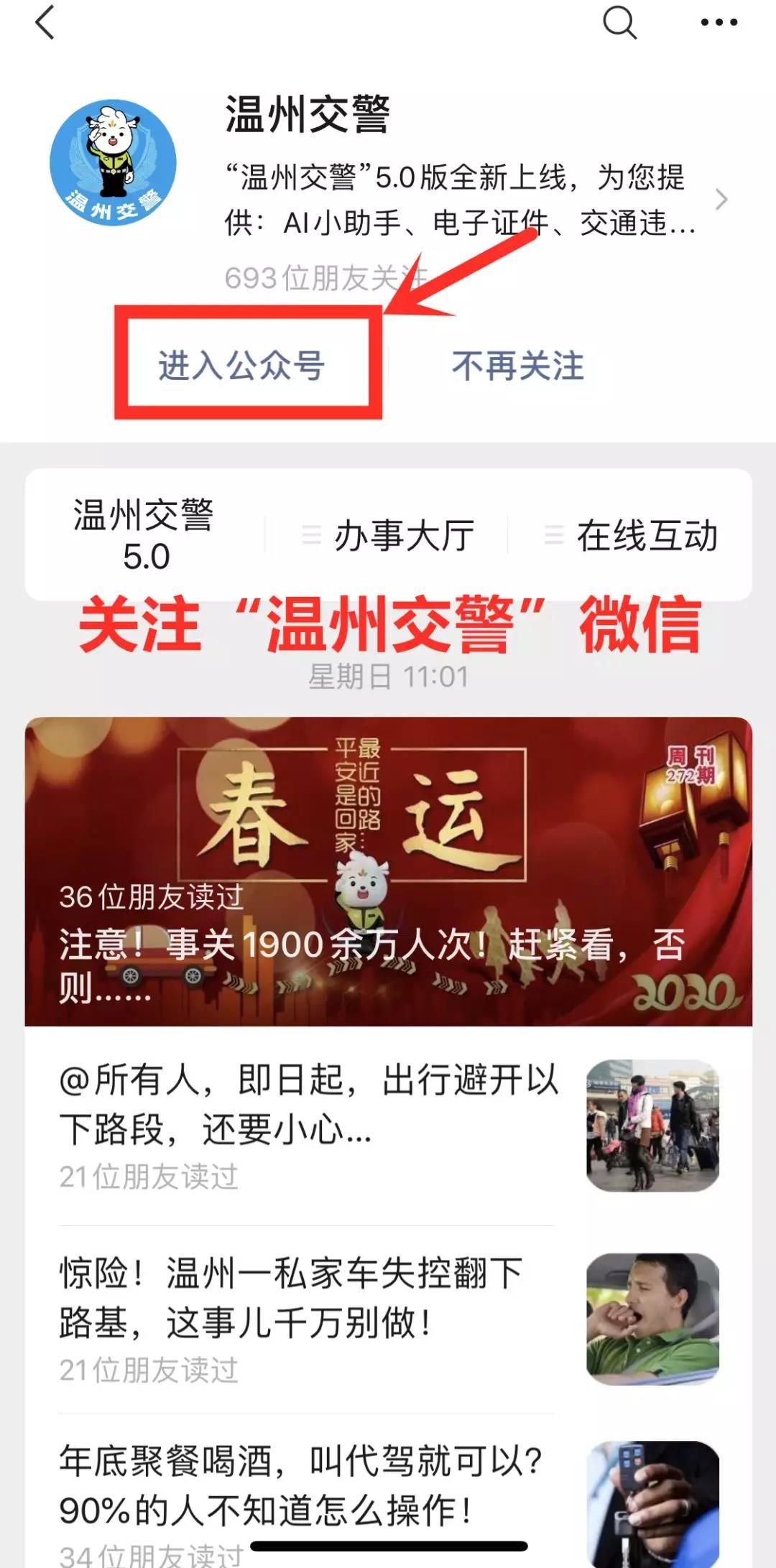
Task: Go back using the top-left arrow
Action: pos(45,23)
